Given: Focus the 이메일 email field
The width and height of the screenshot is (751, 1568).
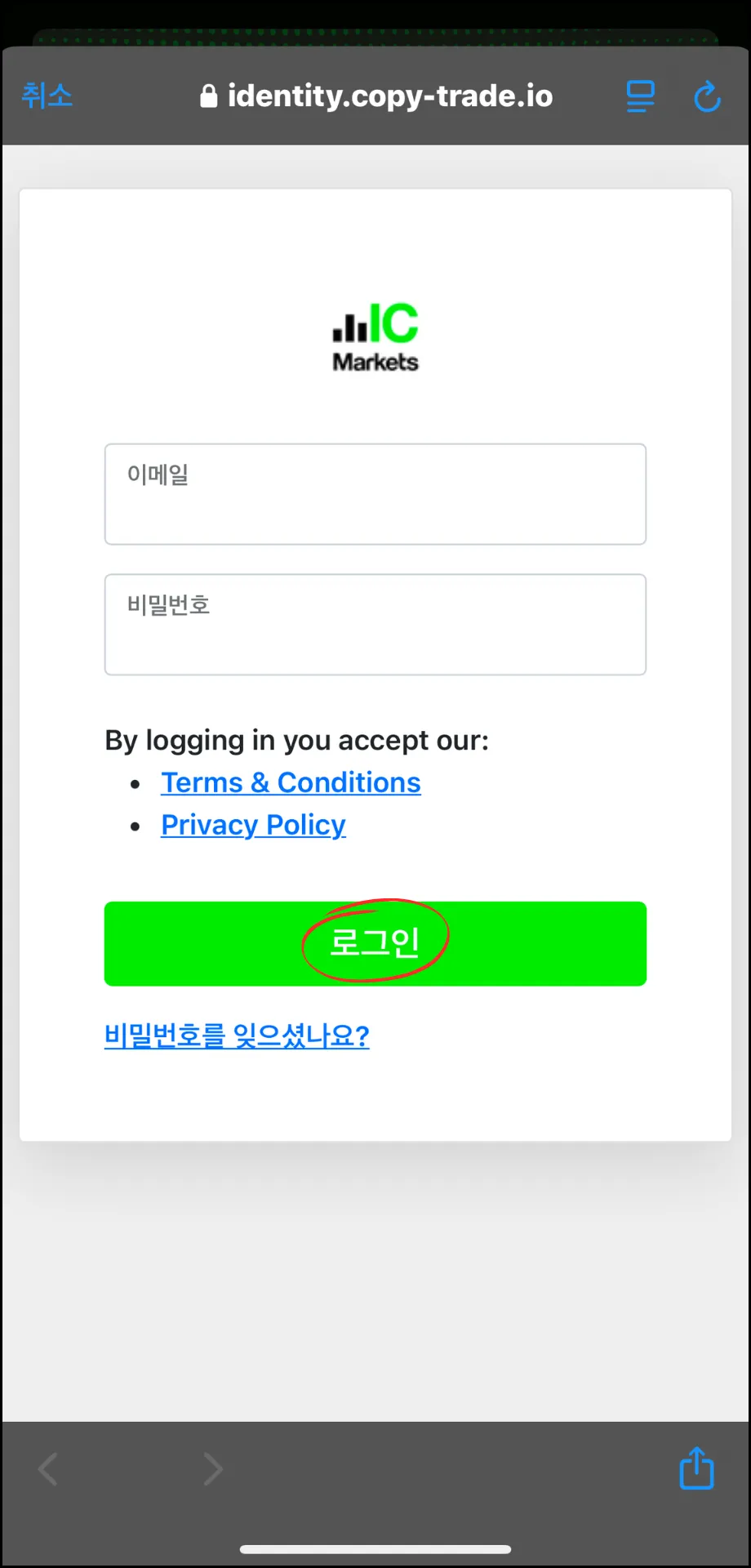Looking at the screenshot, I should coord(375,494).
